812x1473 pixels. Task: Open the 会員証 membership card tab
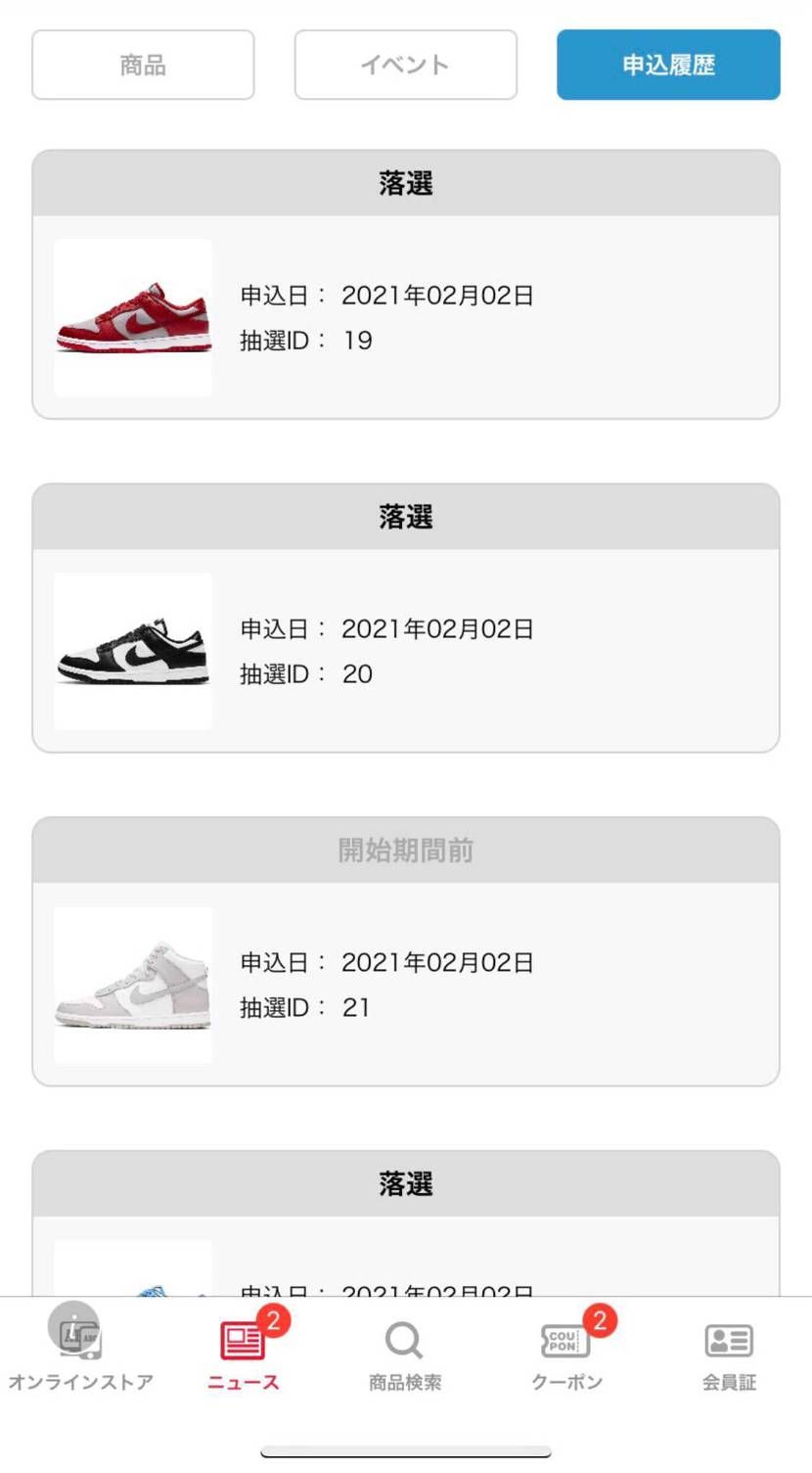(x=729, y=1353)
